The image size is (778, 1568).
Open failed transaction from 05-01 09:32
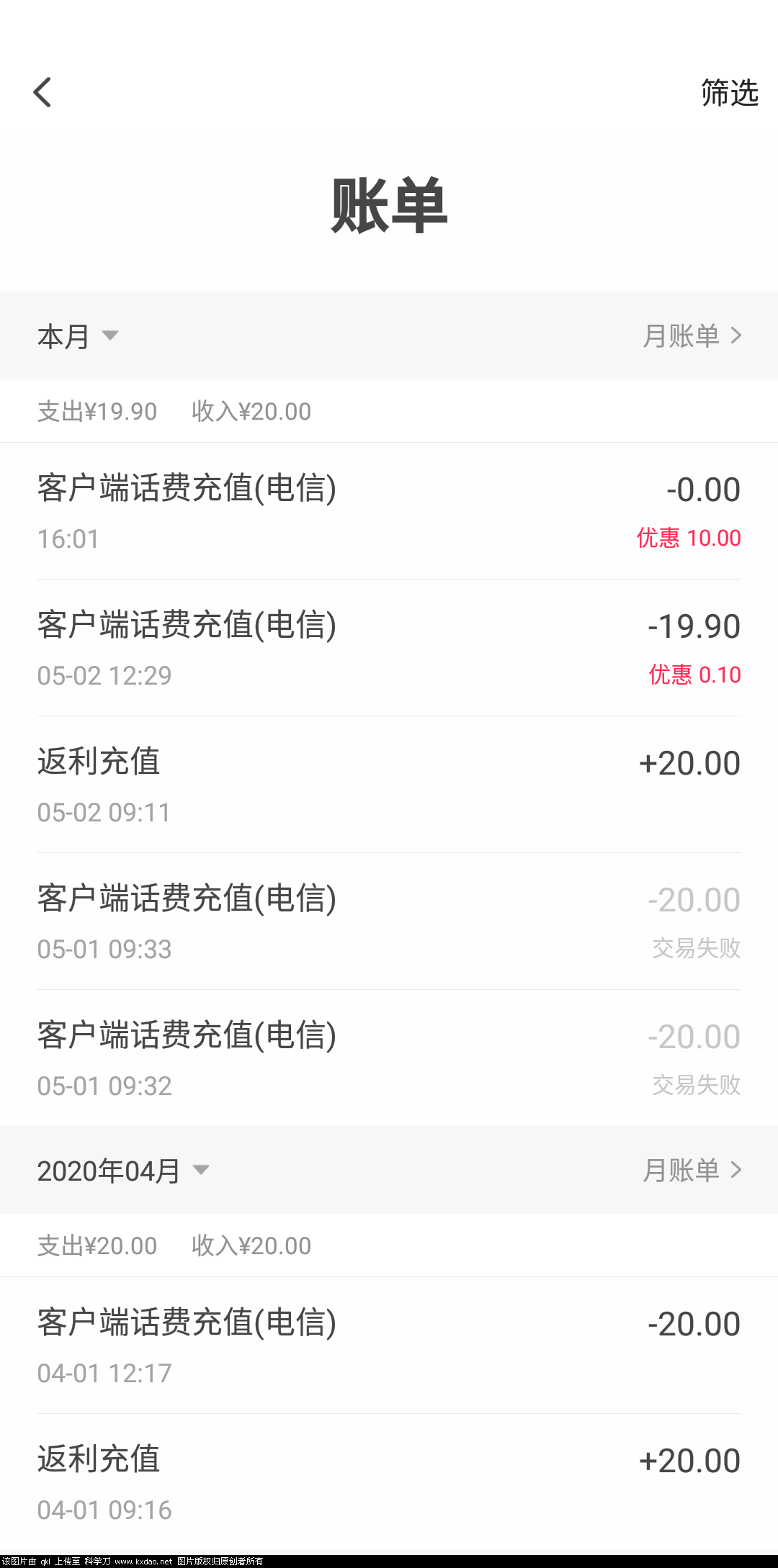click(x=389, y=1058)
